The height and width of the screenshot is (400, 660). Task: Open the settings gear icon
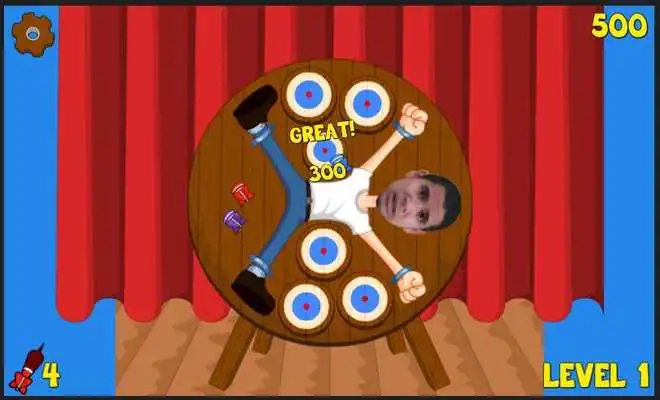33,33
